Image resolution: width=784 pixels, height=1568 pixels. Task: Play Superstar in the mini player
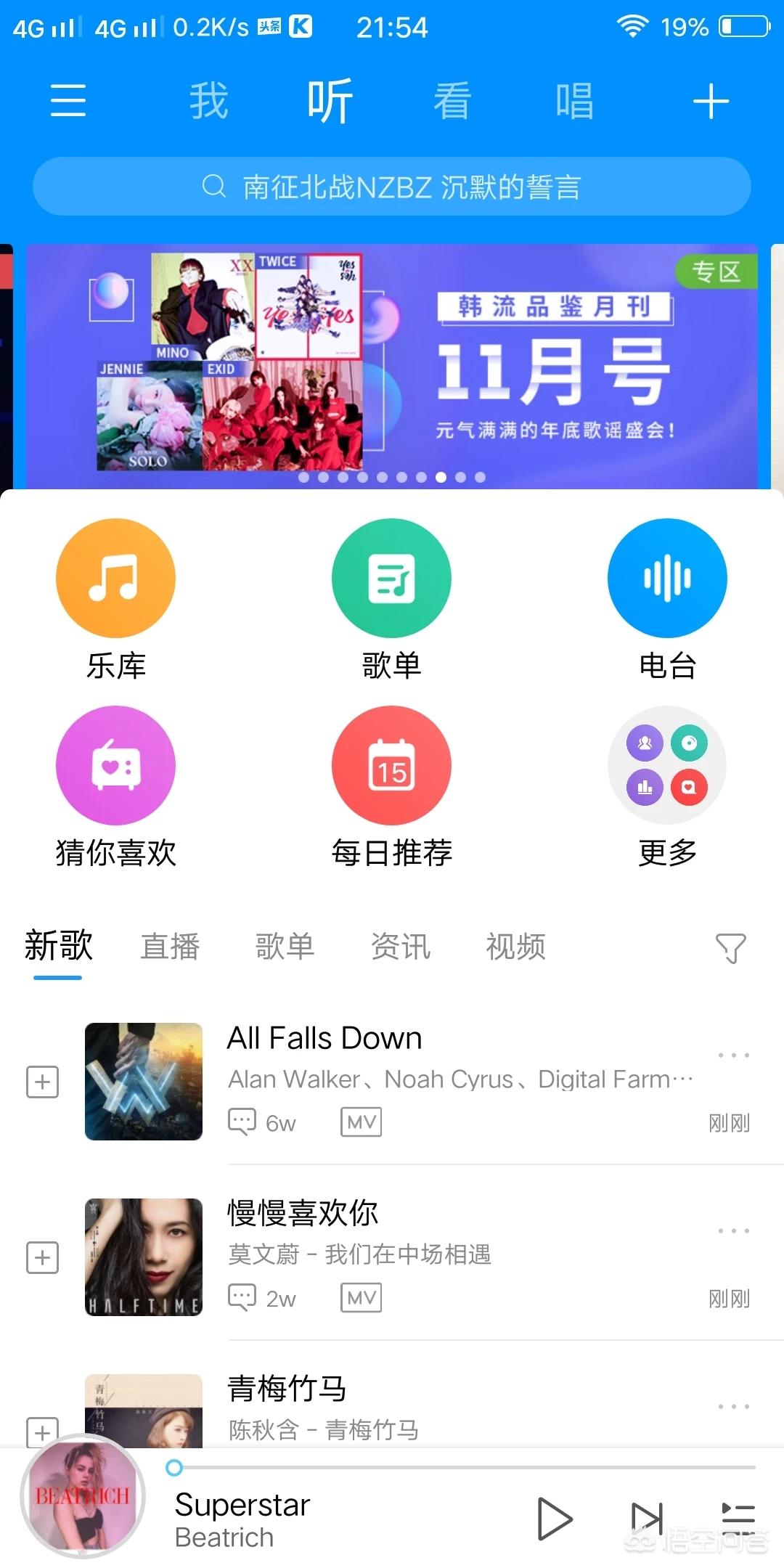[x=555, y=1519]
